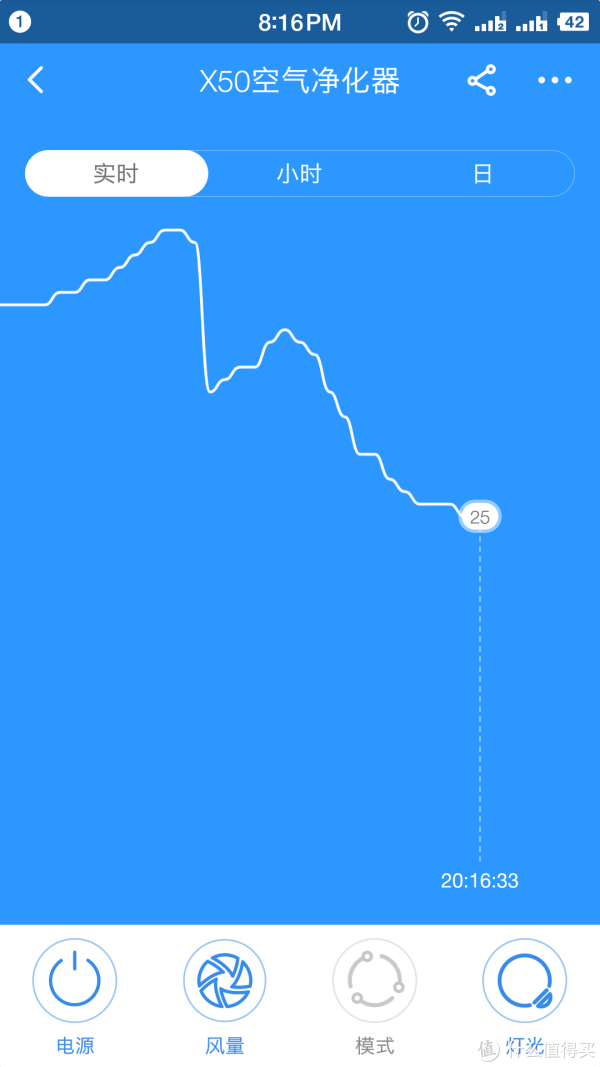Open the 风量 fan speed control
Image resolution: width=600 pixels, height=1067 pixels.
(224, 981)
